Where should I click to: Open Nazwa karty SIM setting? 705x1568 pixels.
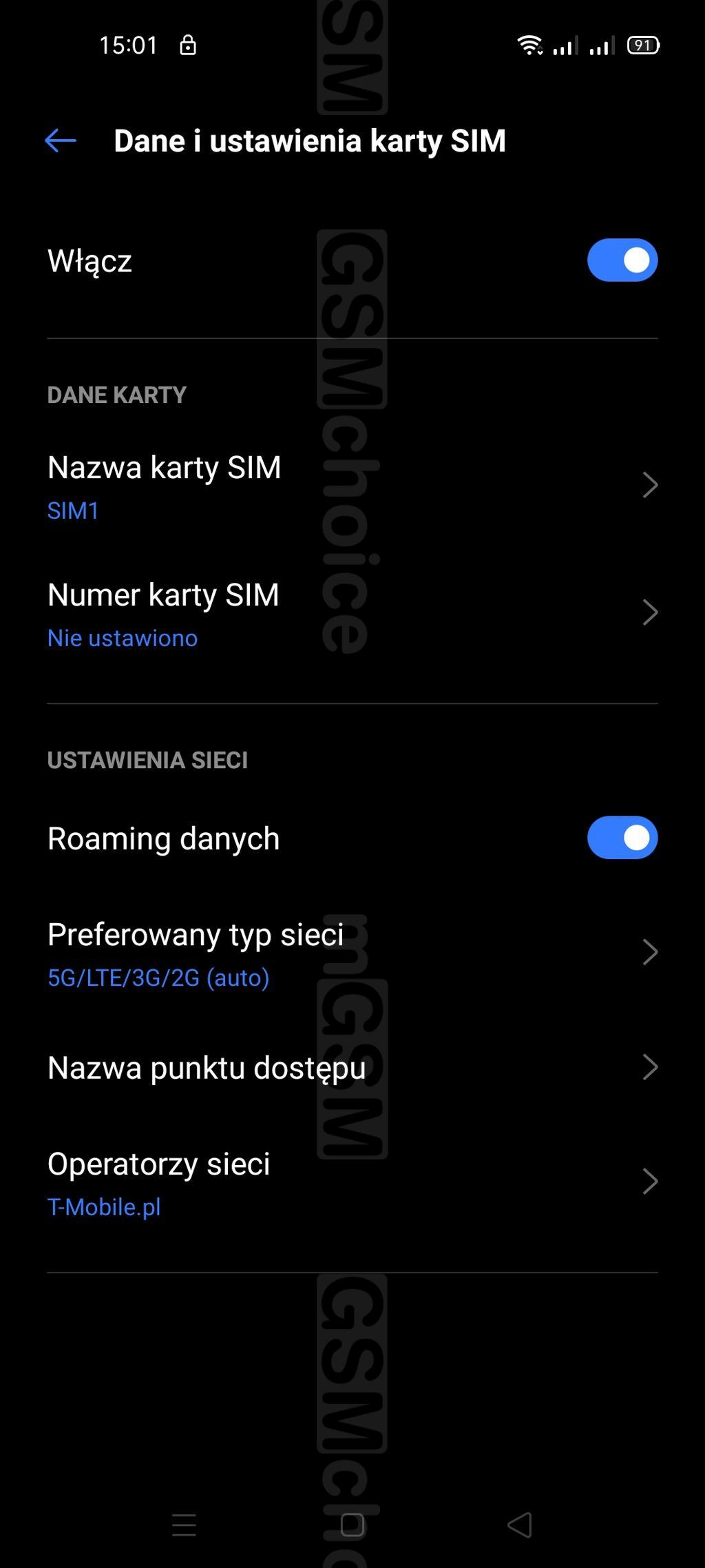point(352,486)
